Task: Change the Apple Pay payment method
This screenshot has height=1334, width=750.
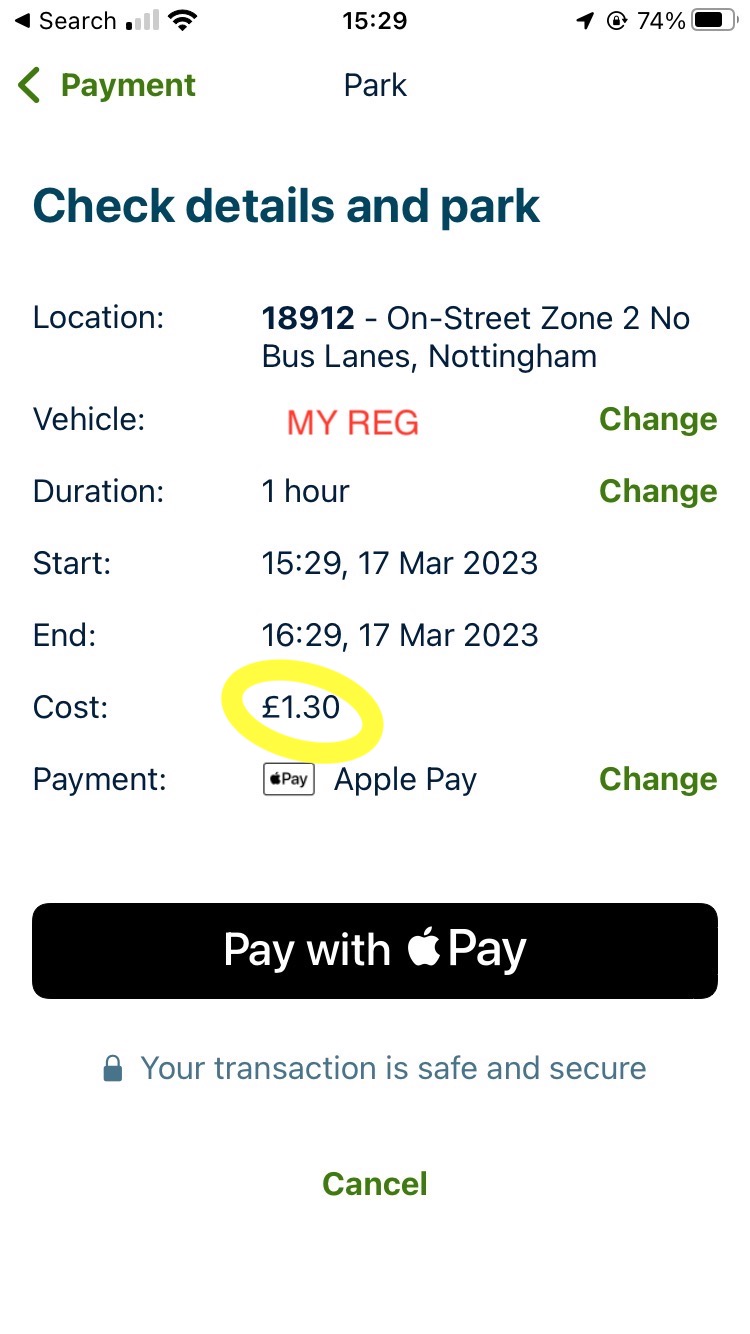Action: pyautogui.click(x=657, y=779)
